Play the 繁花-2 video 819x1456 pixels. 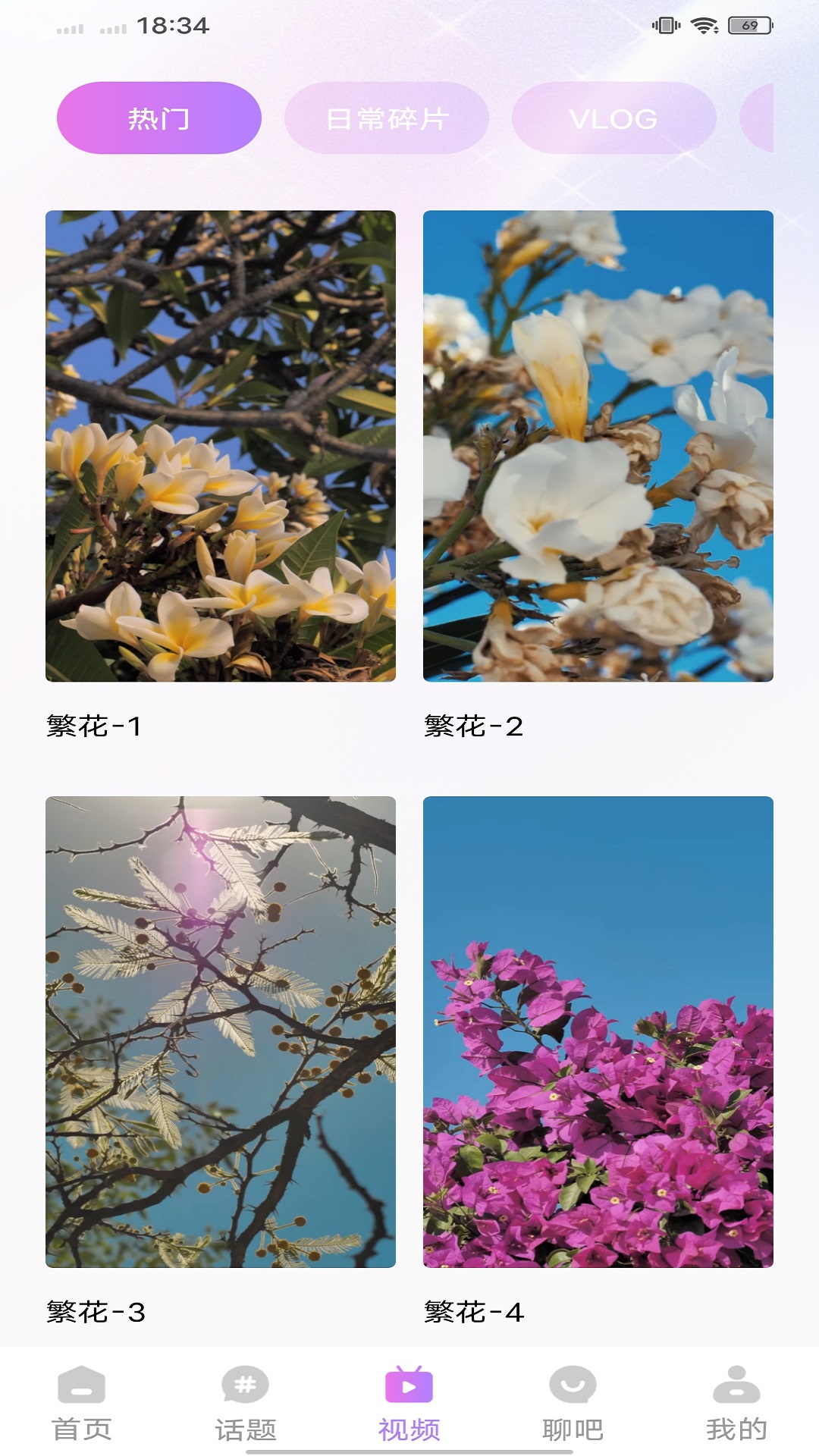point(598,446)
